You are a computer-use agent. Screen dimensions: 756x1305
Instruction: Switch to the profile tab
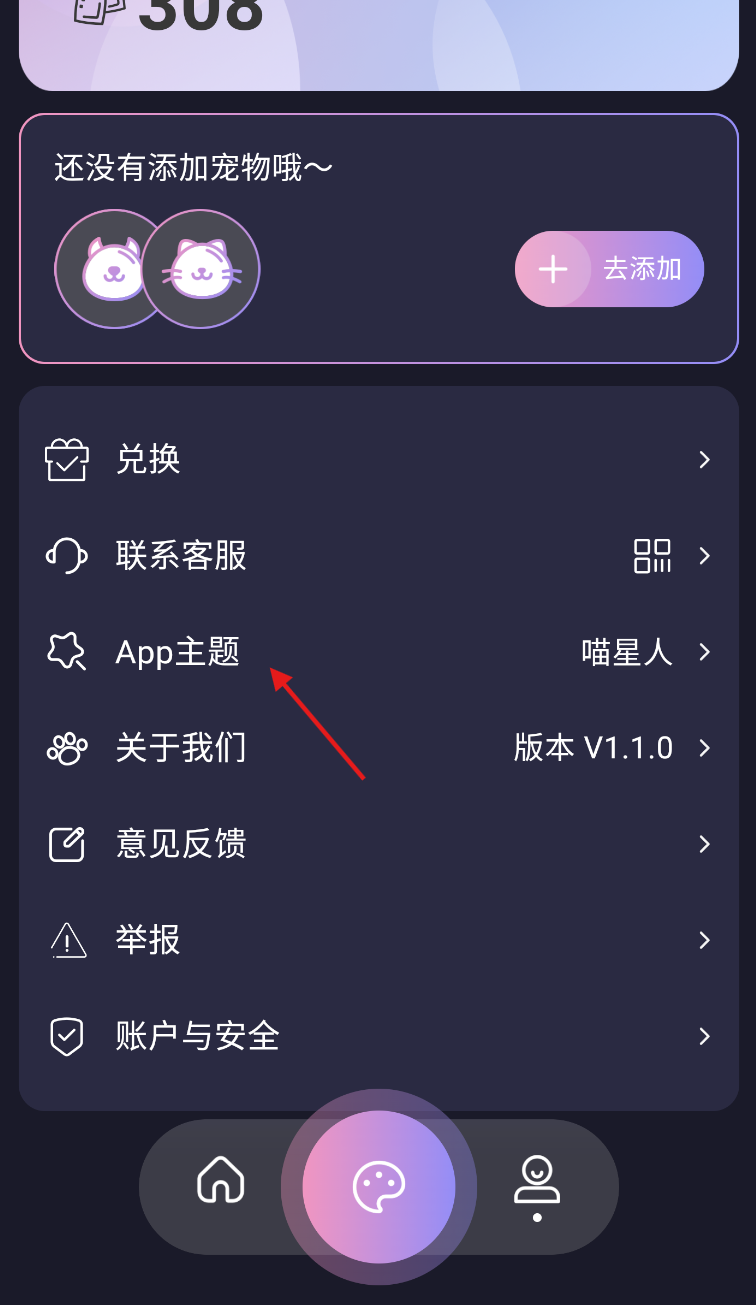[537, 1182]
